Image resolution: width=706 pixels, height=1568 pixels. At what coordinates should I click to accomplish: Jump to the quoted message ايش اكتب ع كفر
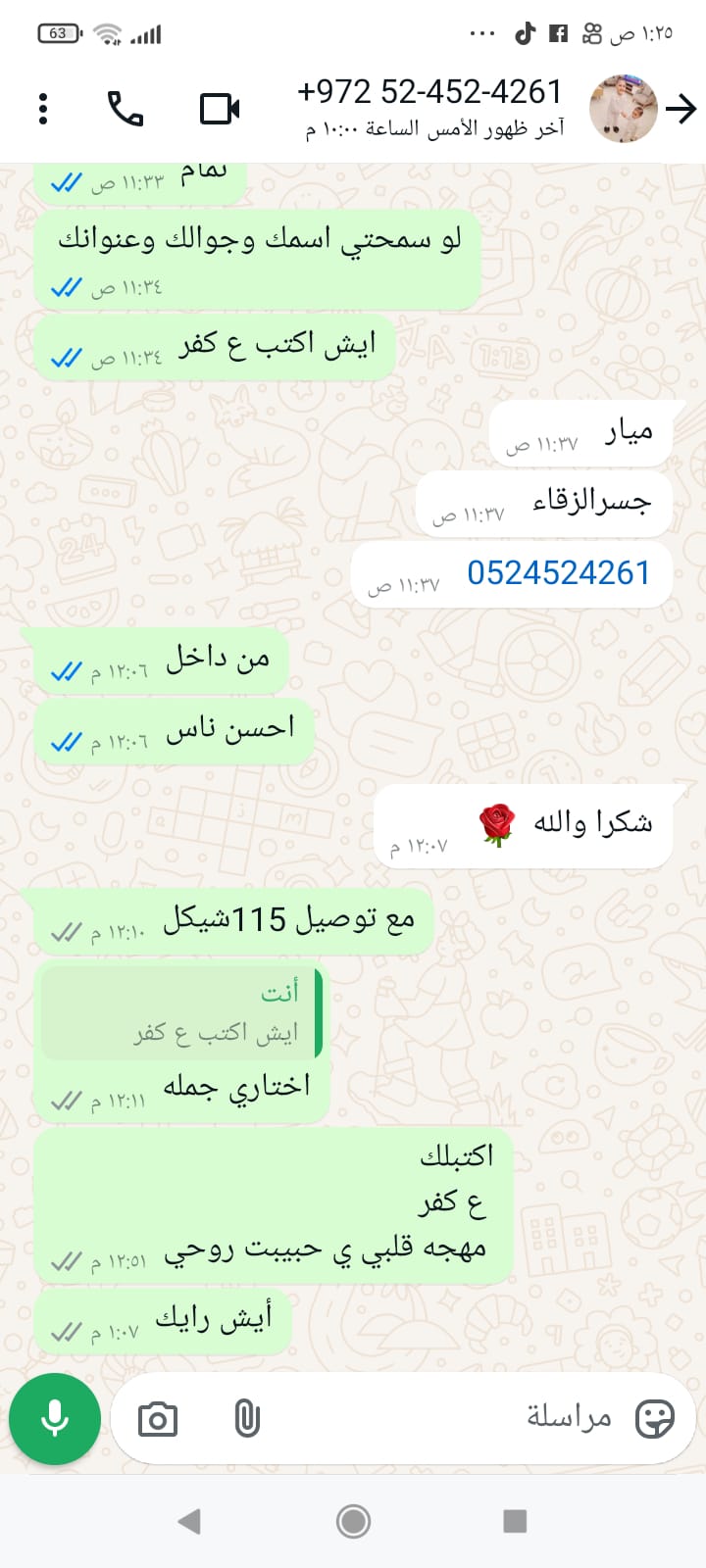click(181, 1013)
